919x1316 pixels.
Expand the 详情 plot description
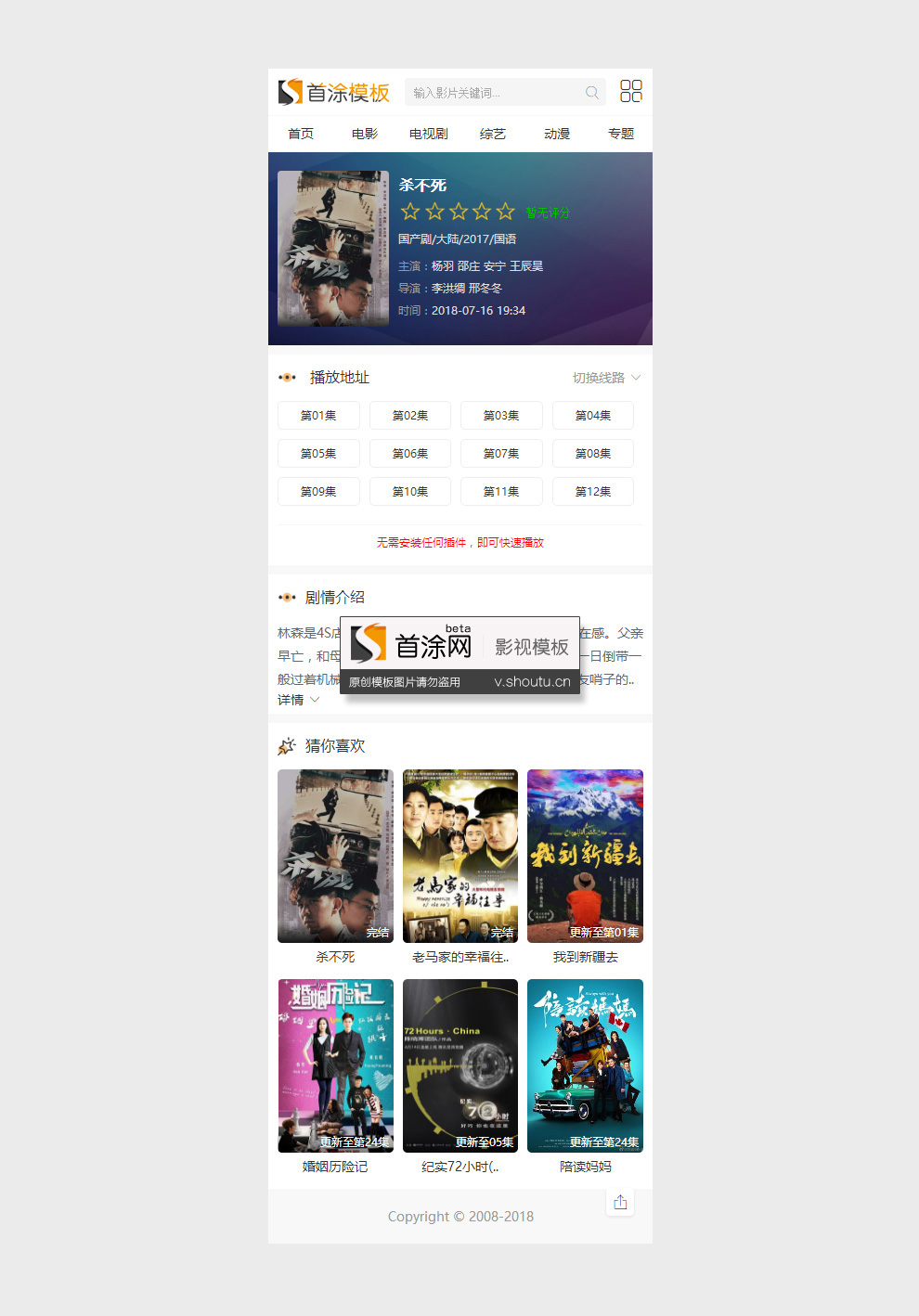pos(298,700)
